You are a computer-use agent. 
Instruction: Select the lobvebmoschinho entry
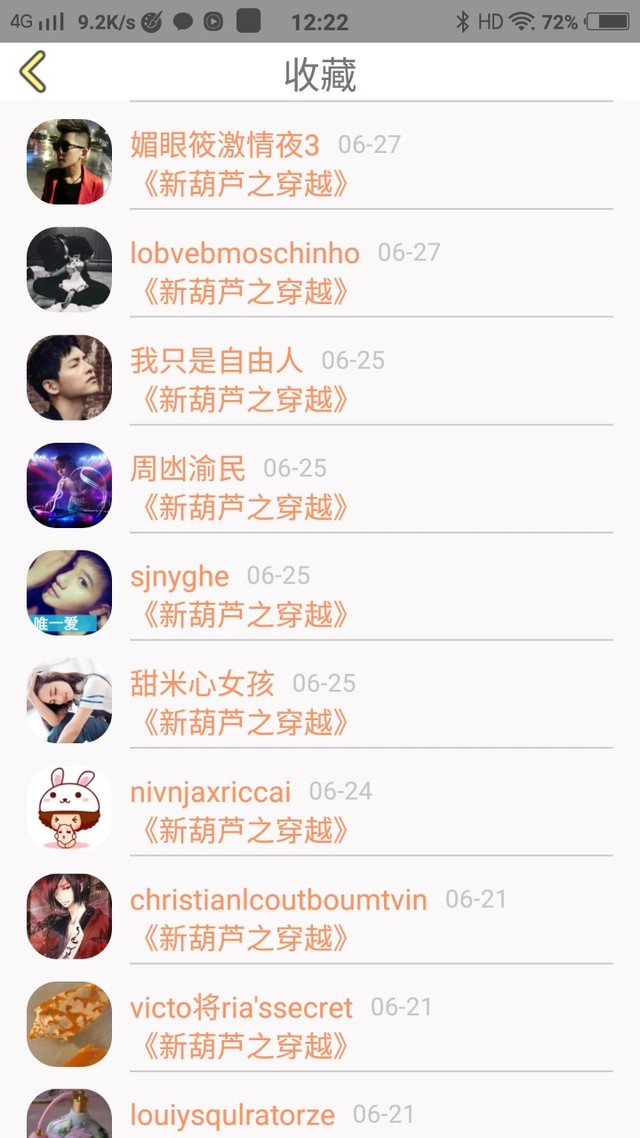(320, 271)
